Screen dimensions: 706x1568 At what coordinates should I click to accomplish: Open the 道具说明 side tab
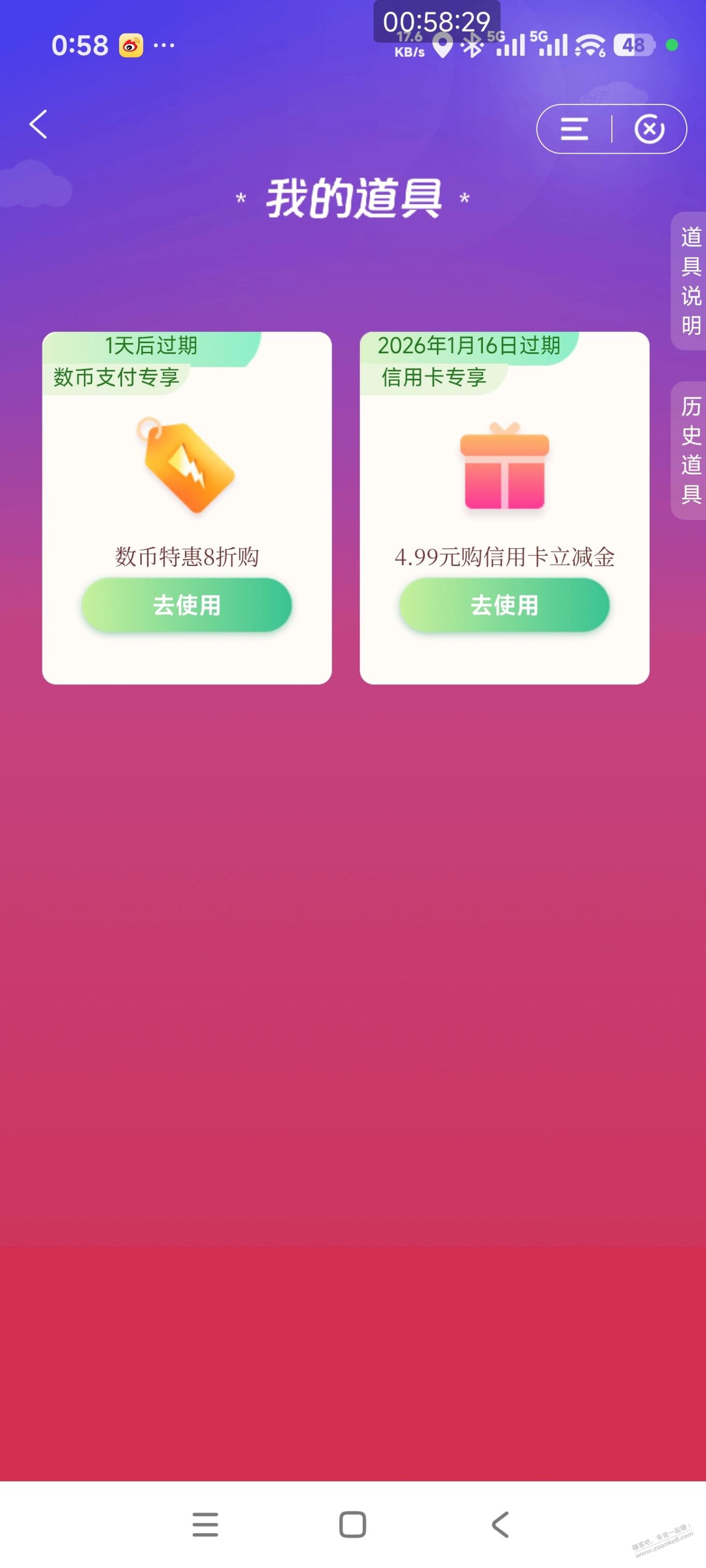[690, 281]
